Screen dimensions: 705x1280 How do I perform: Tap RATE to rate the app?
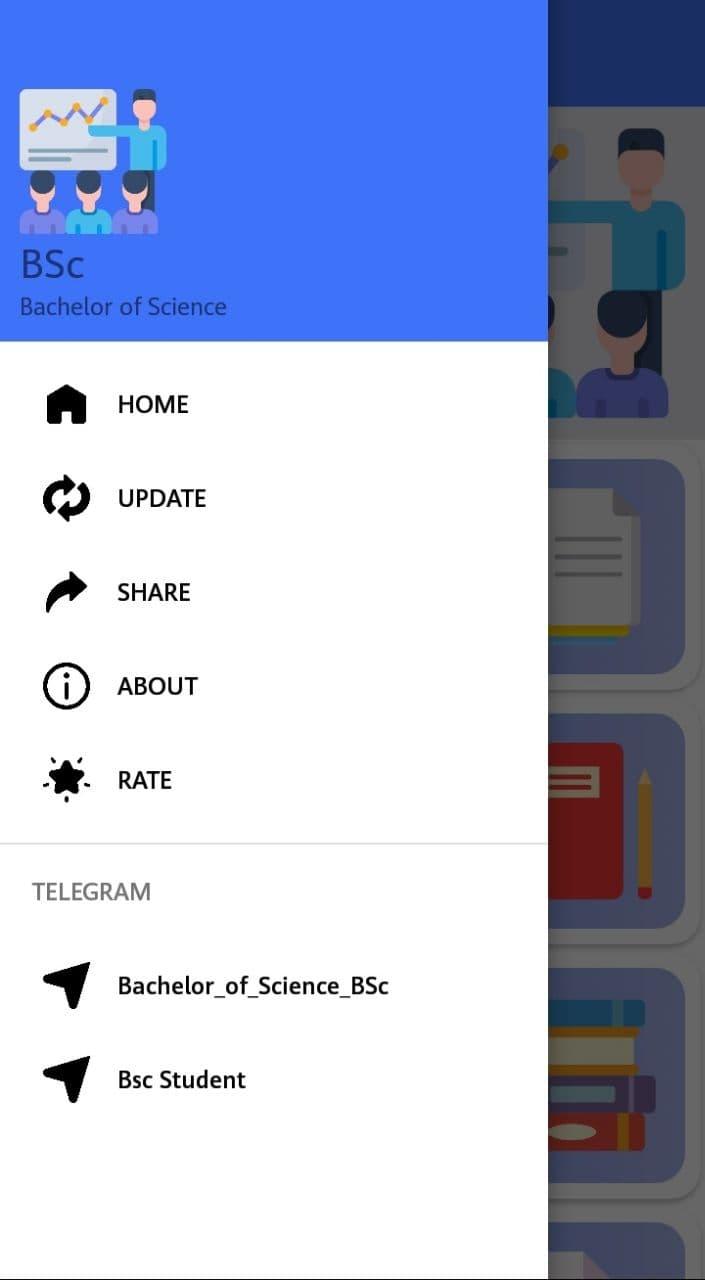pos(145,780)
